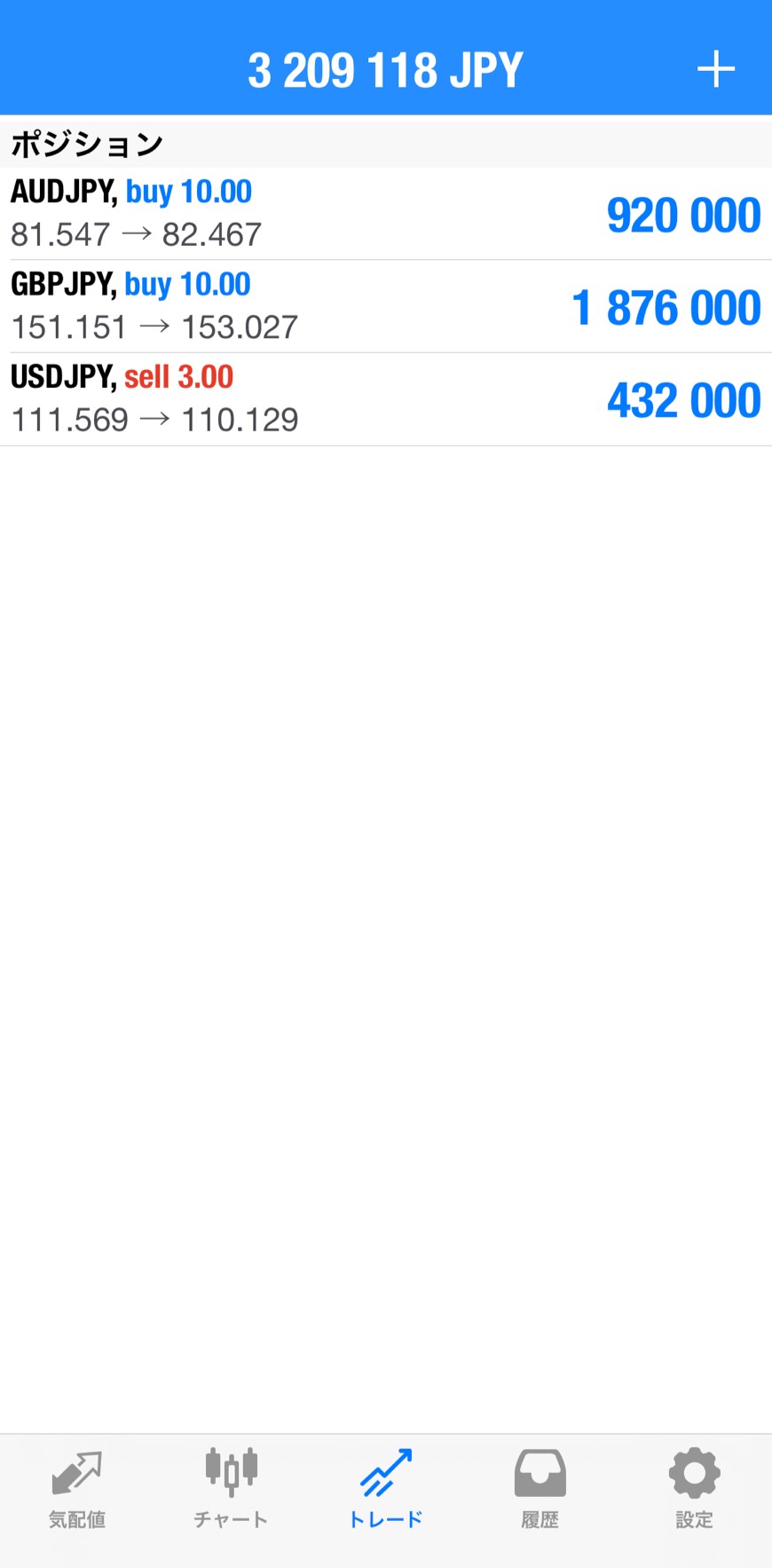Open the AUDJPY buy position

(385, 214)
